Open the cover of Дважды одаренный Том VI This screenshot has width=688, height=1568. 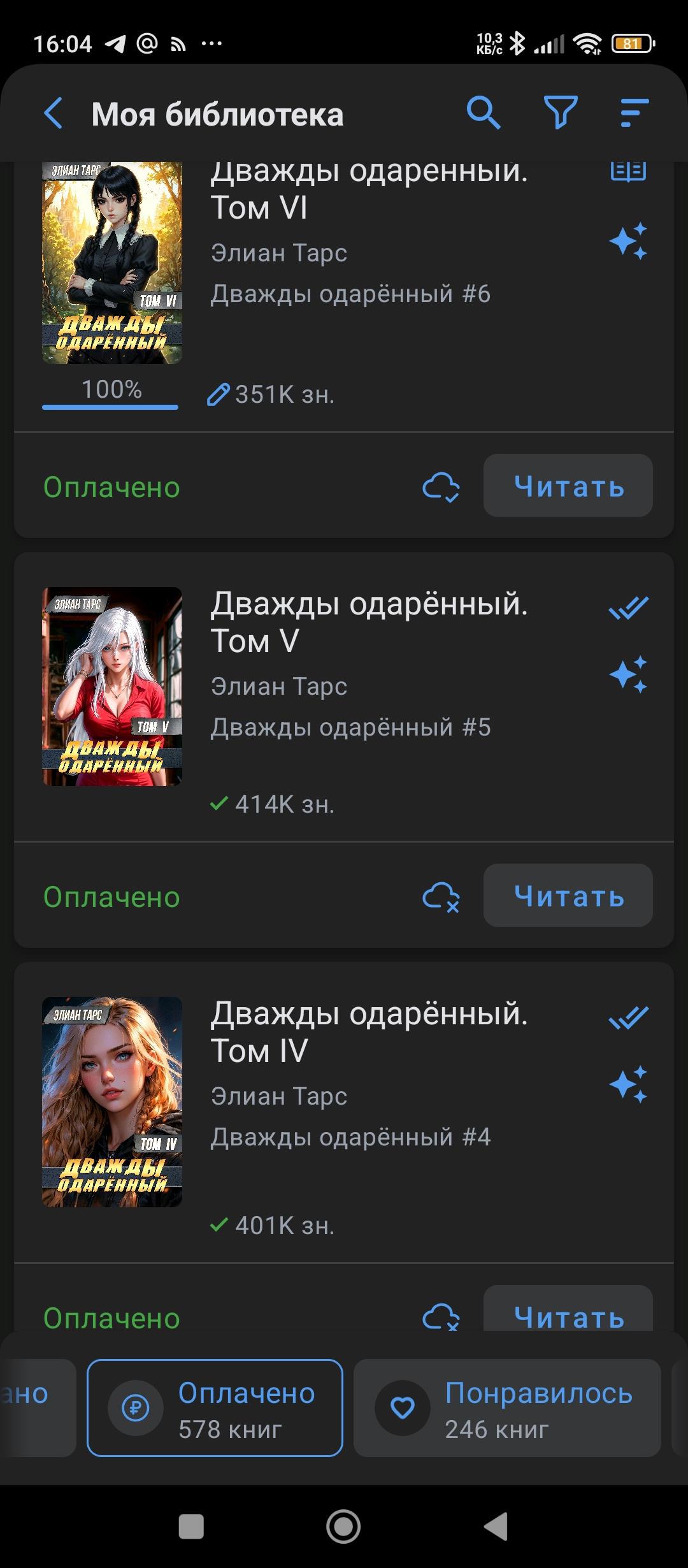tap(112, 263)
